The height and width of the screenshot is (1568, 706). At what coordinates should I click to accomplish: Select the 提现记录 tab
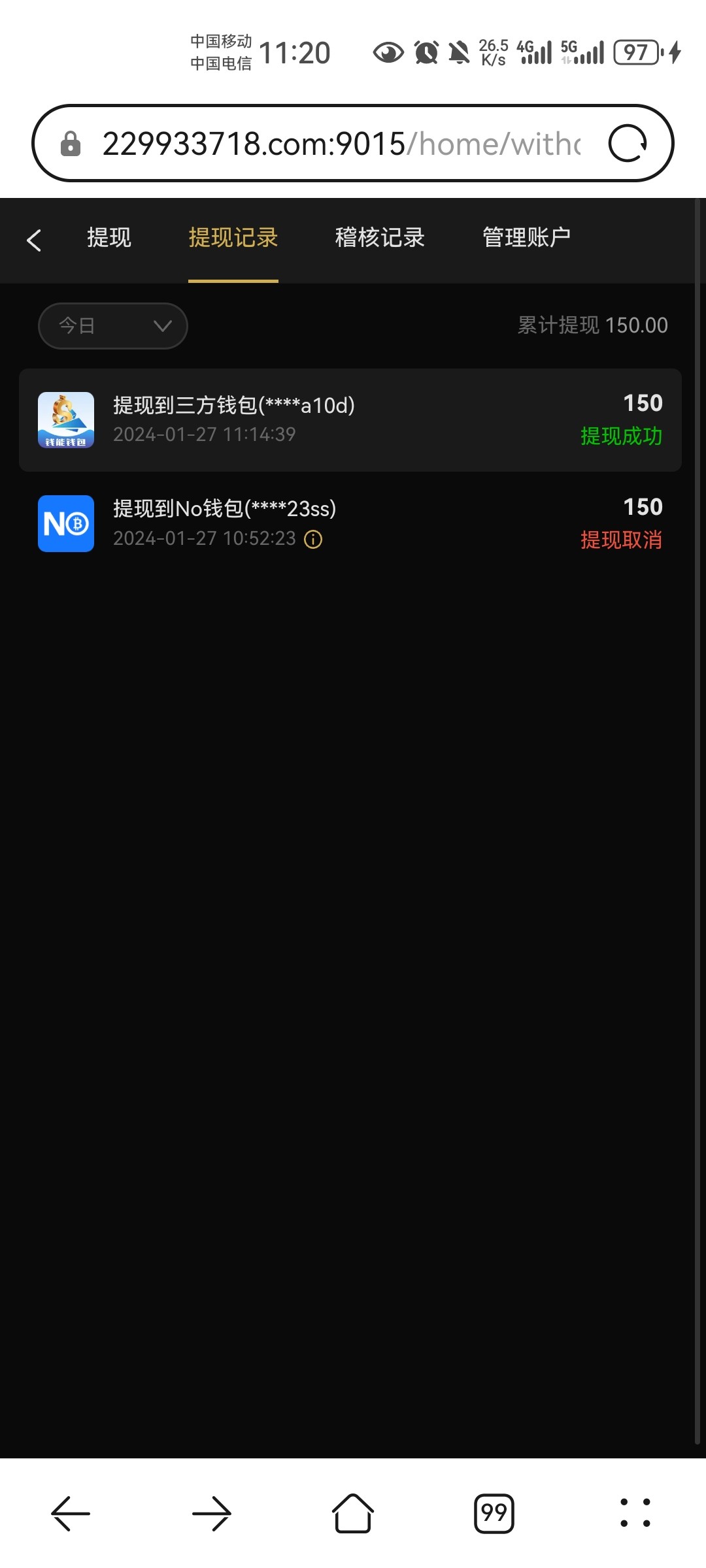tap(233, 238)
